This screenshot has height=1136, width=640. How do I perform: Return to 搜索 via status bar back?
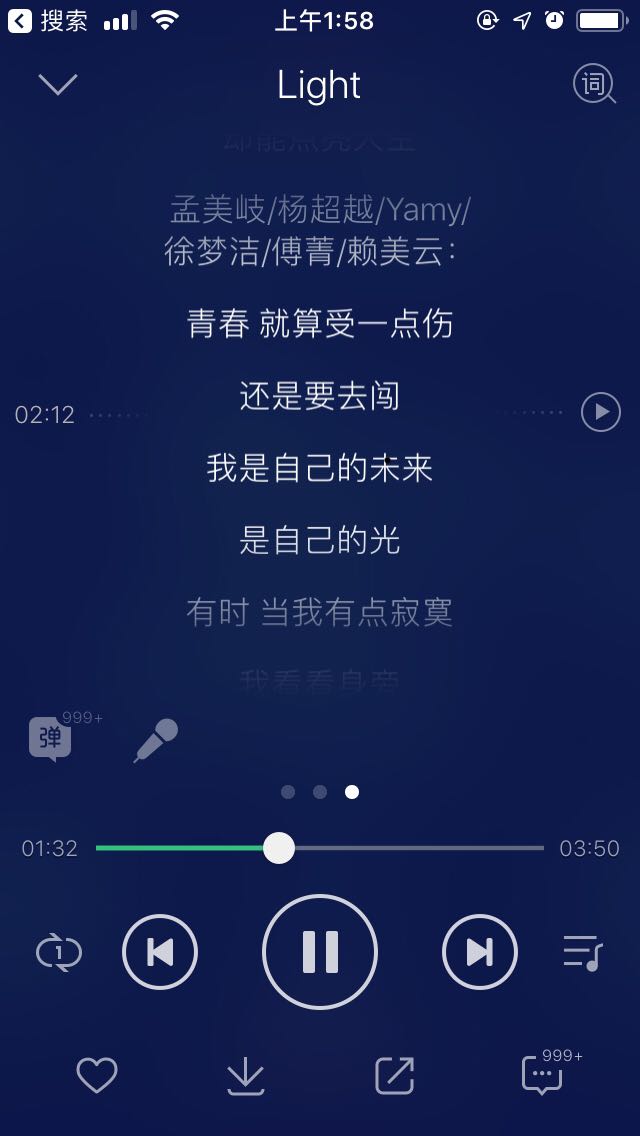(x=48, y=21)
